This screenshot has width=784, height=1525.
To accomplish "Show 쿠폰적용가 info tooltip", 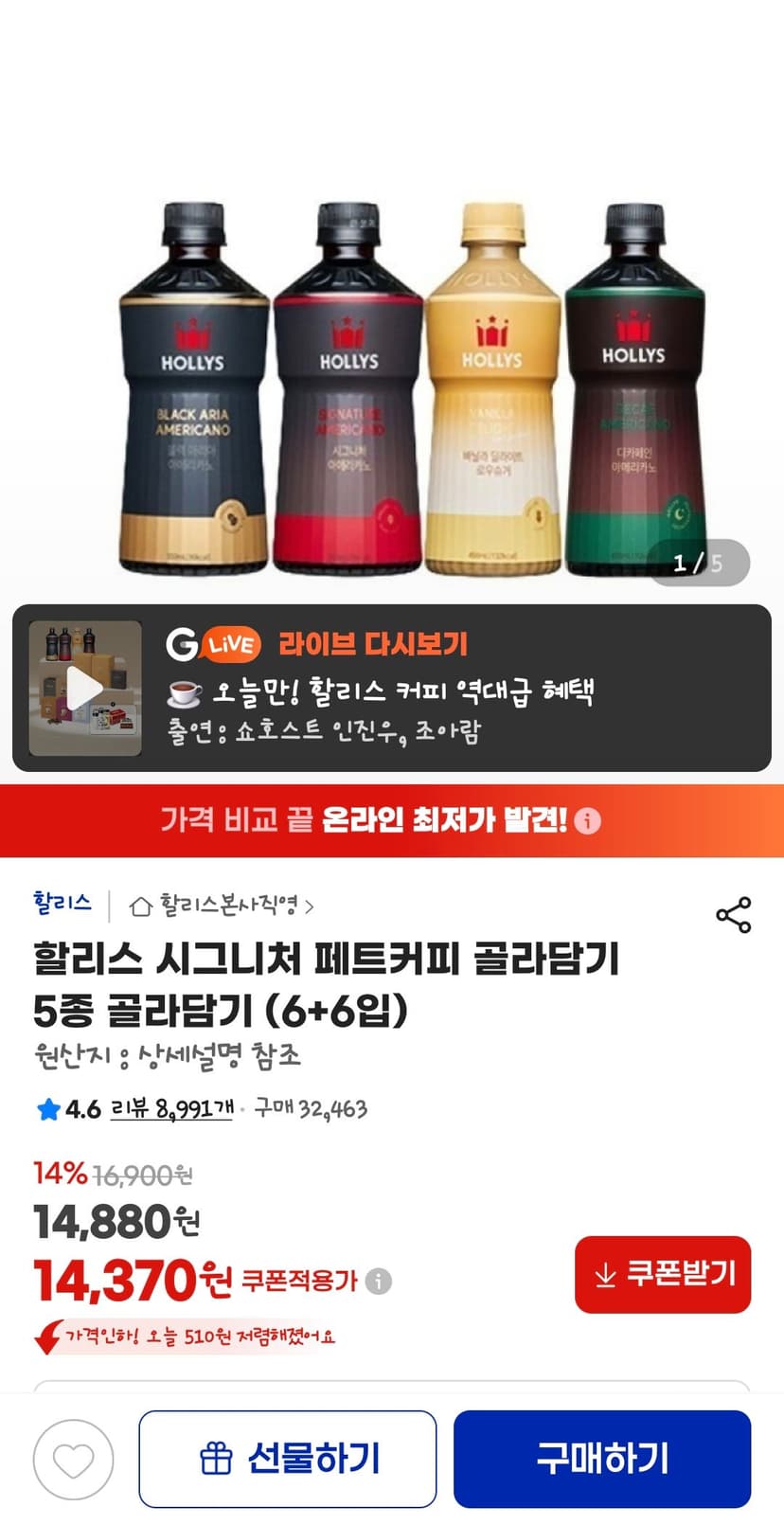I will [x=379, y=1281].
